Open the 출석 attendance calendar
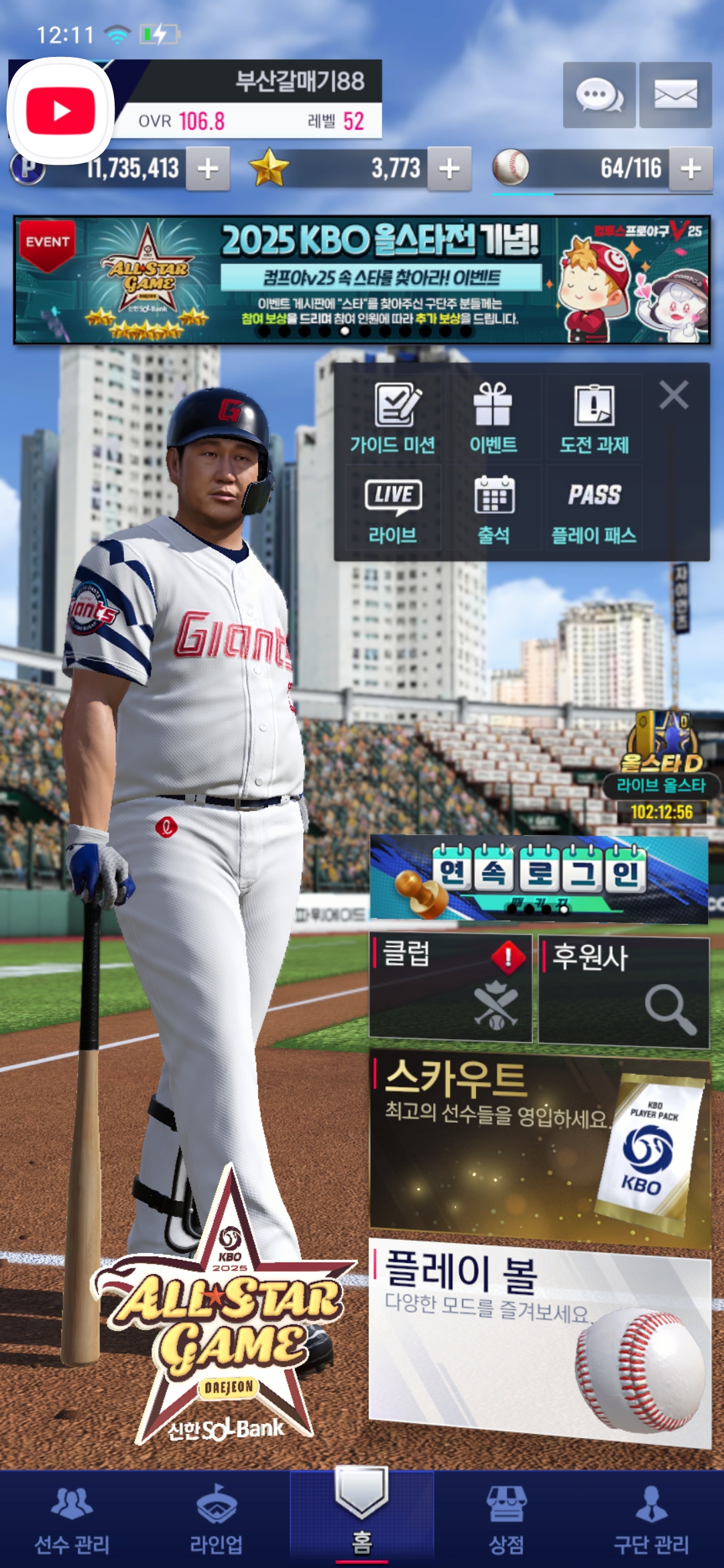Viewport: 724px width, 1568px height. pos(494,509)
